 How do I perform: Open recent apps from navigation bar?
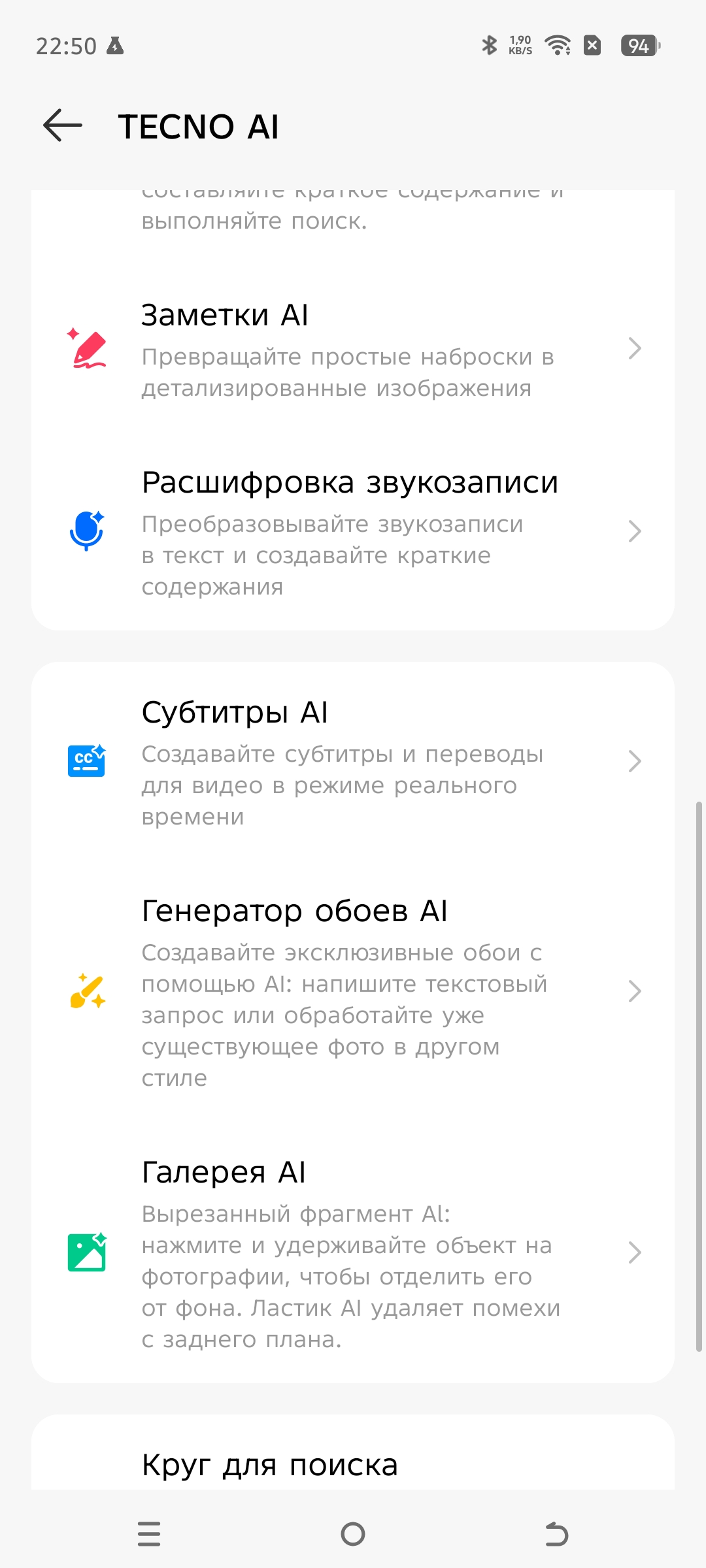tap(149, 1533)
